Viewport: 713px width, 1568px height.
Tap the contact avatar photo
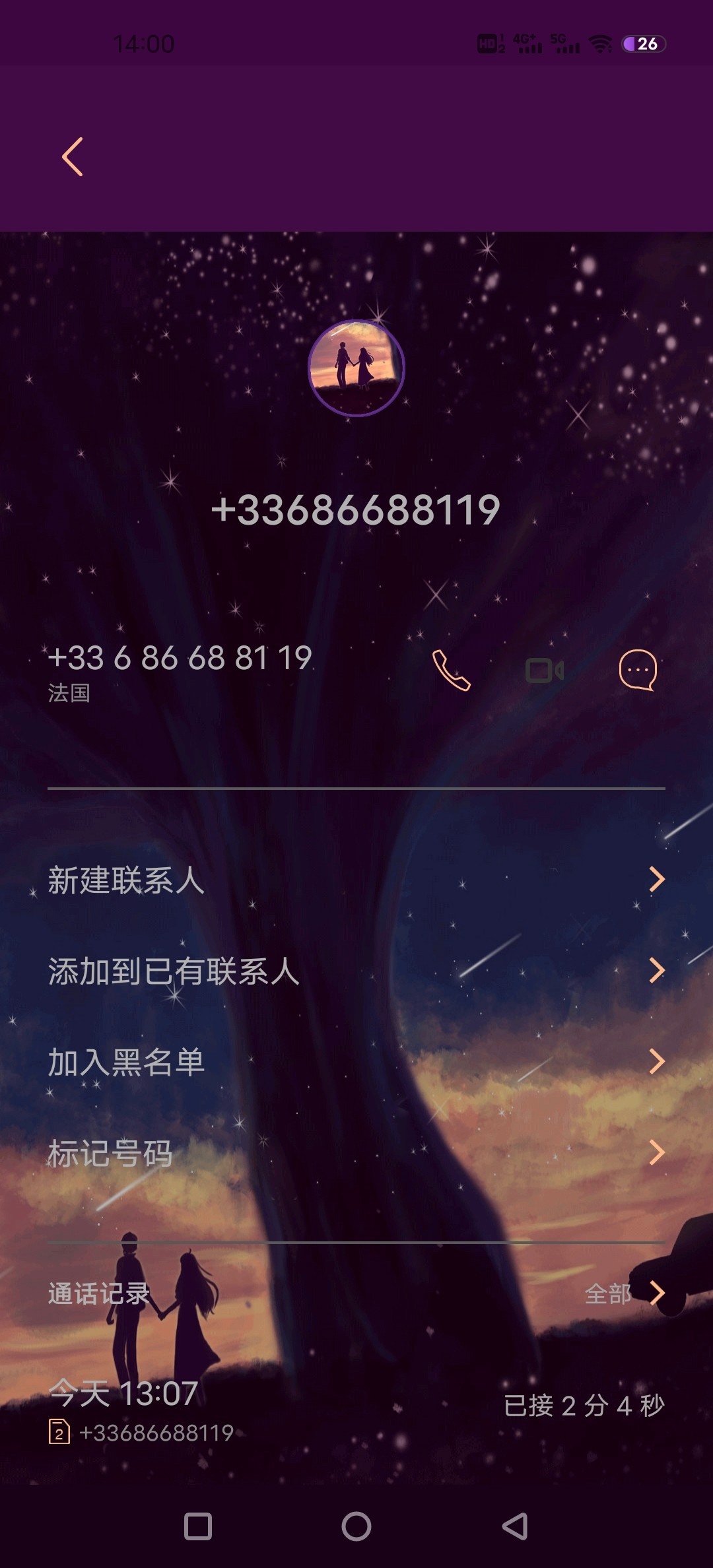(x=356, y=368)
